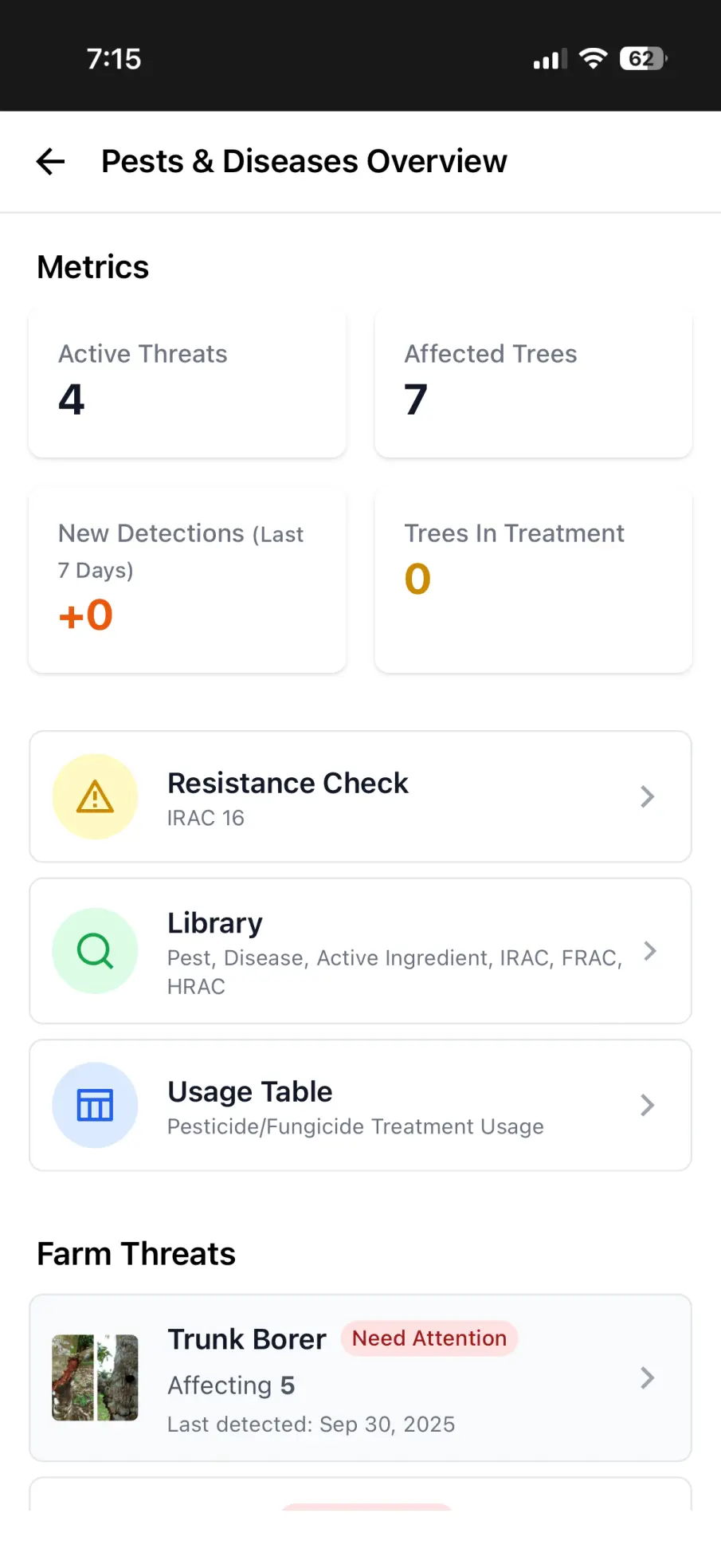Tap the battery indicator showing 62

(x=641, y=57)
